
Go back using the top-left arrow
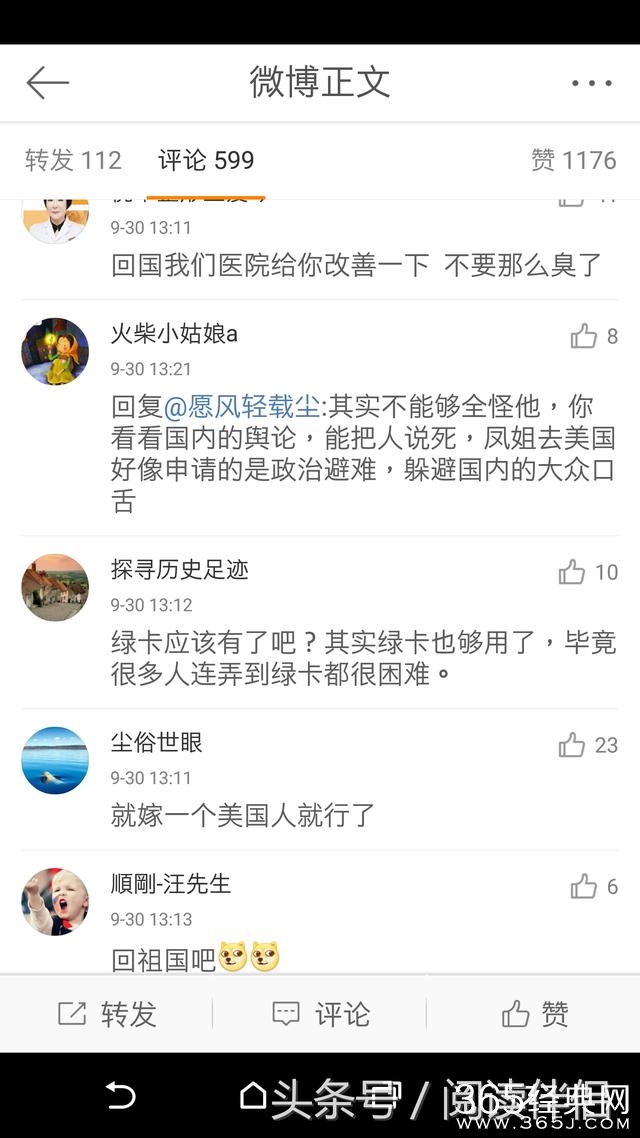coord(47,83)
